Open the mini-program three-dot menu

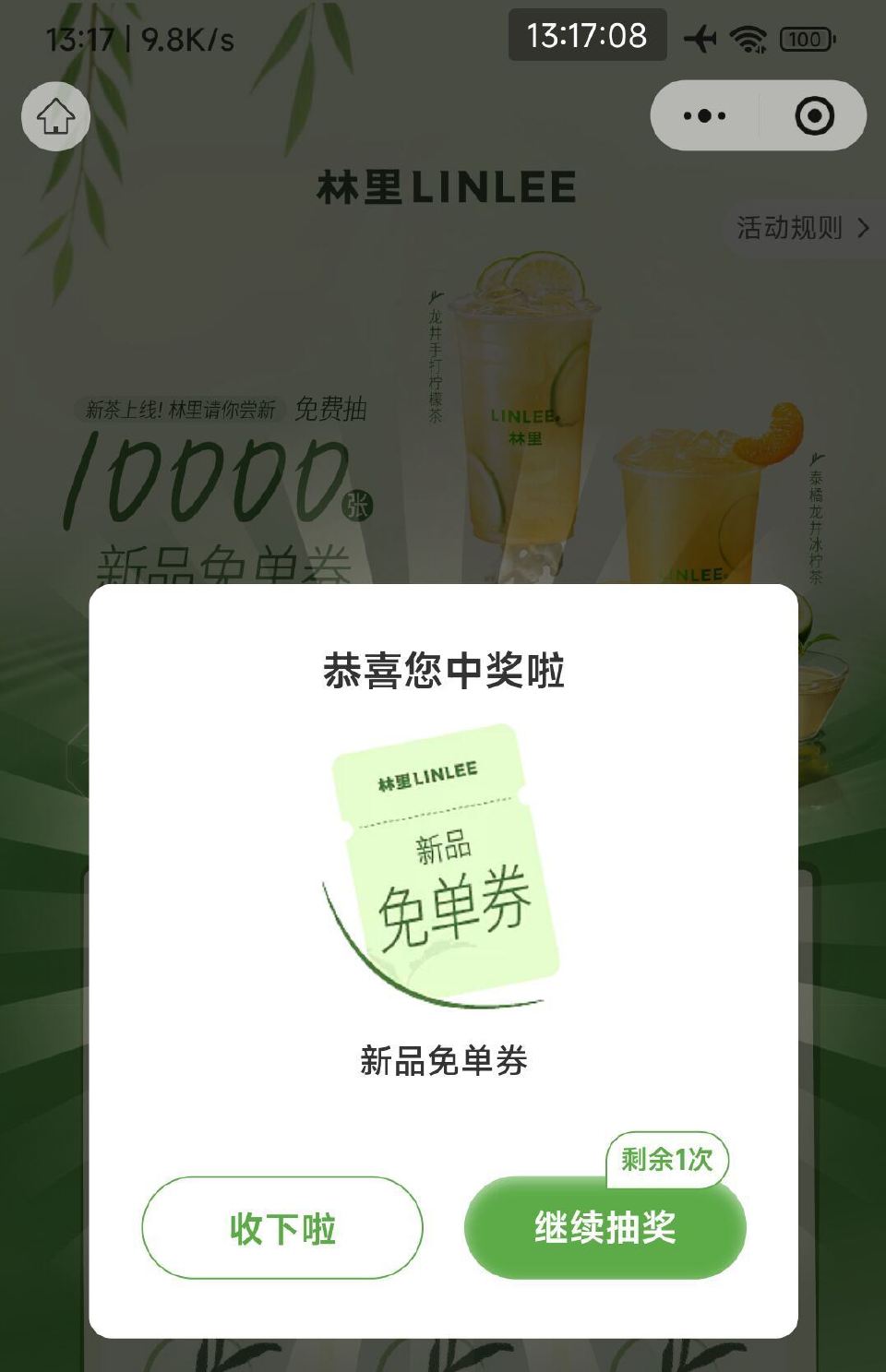[704, 114]
